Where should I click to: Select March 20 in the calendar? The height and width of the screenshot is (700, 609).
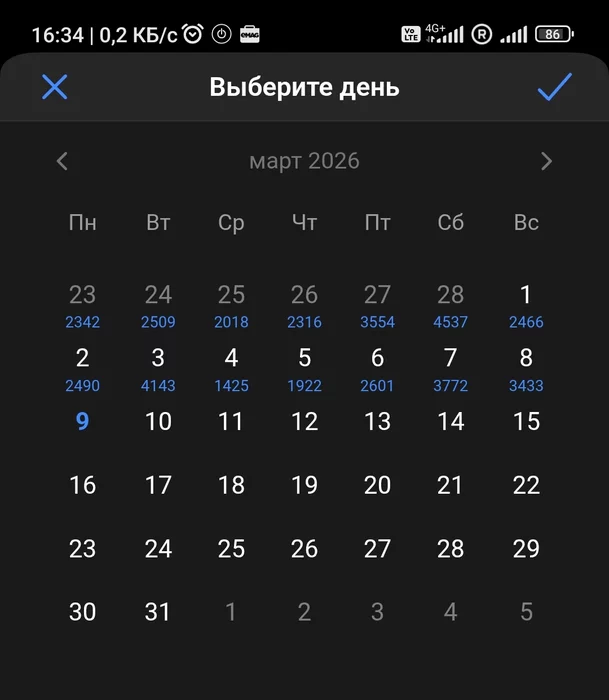[x=377, y=486]
